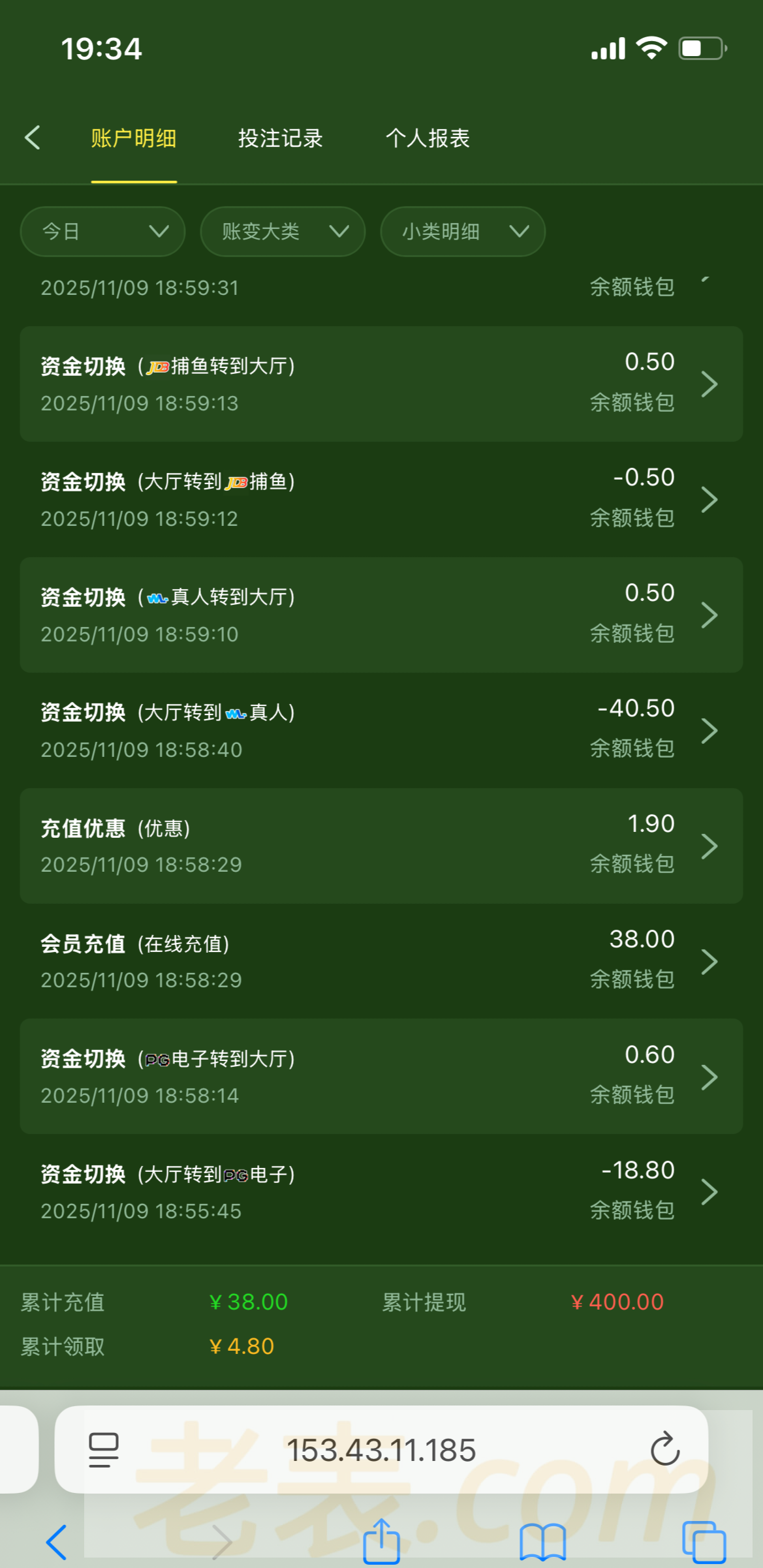Open the 捕鱼转到大厅 0.50 record

381,384
